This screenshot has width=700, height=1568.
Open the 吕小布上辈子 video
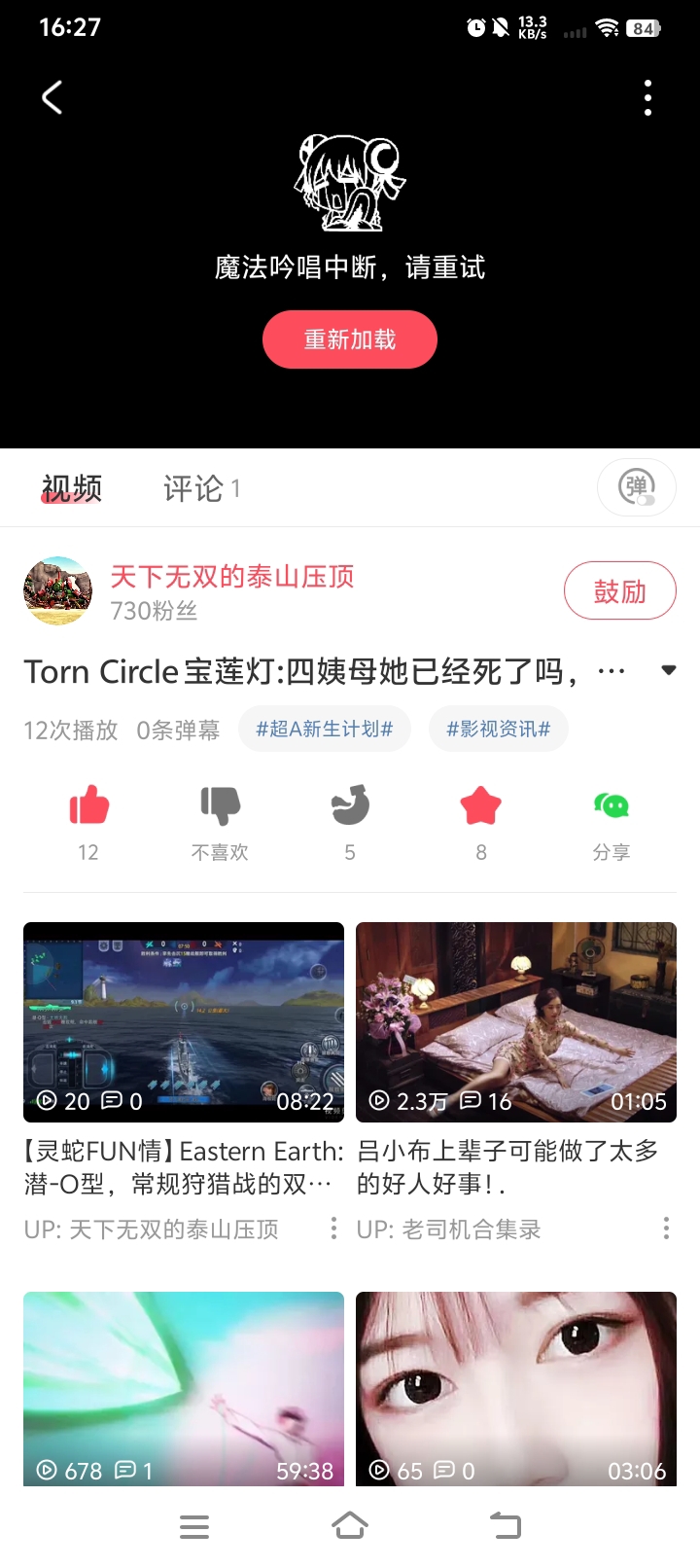click(516, 1021)
